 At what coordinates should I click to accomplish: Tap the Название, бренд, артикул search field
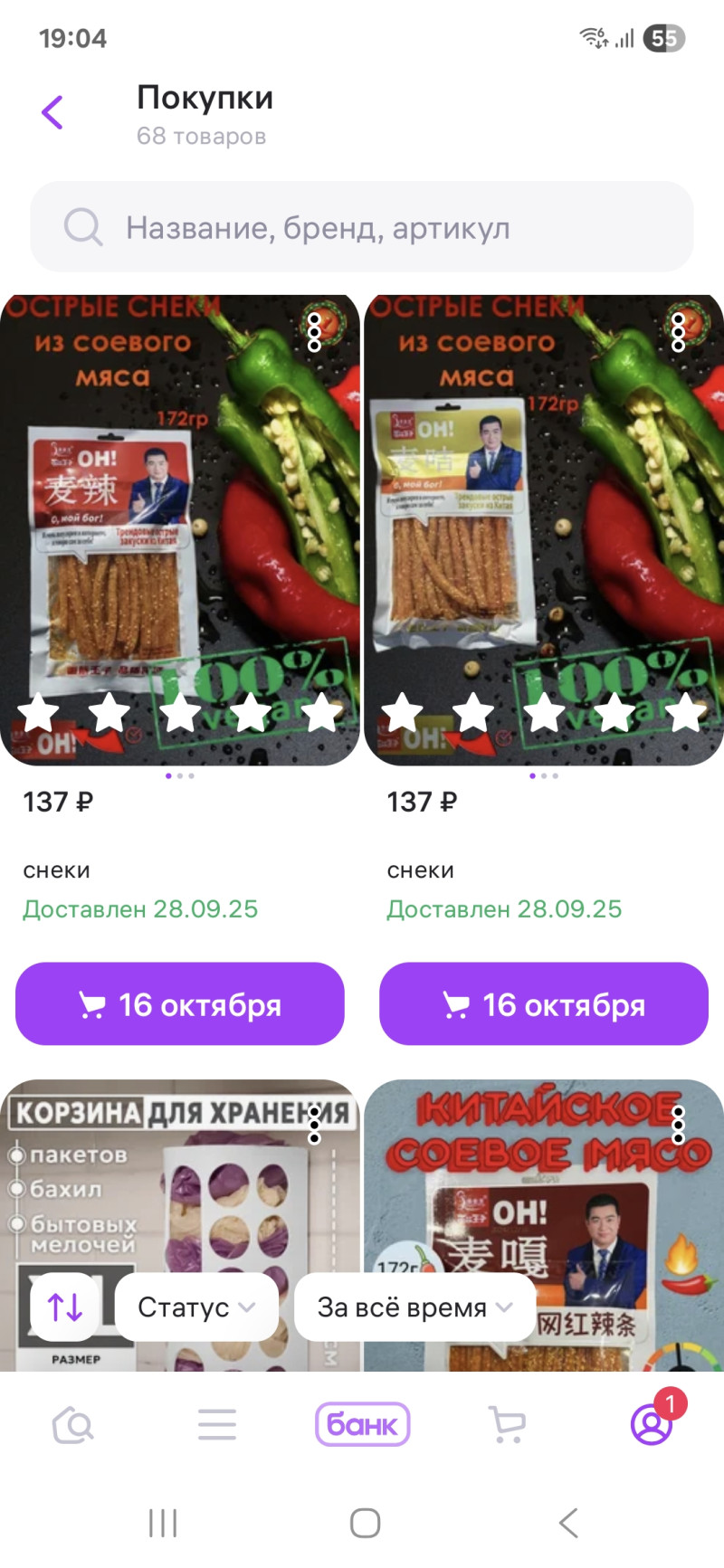point(362,227)
